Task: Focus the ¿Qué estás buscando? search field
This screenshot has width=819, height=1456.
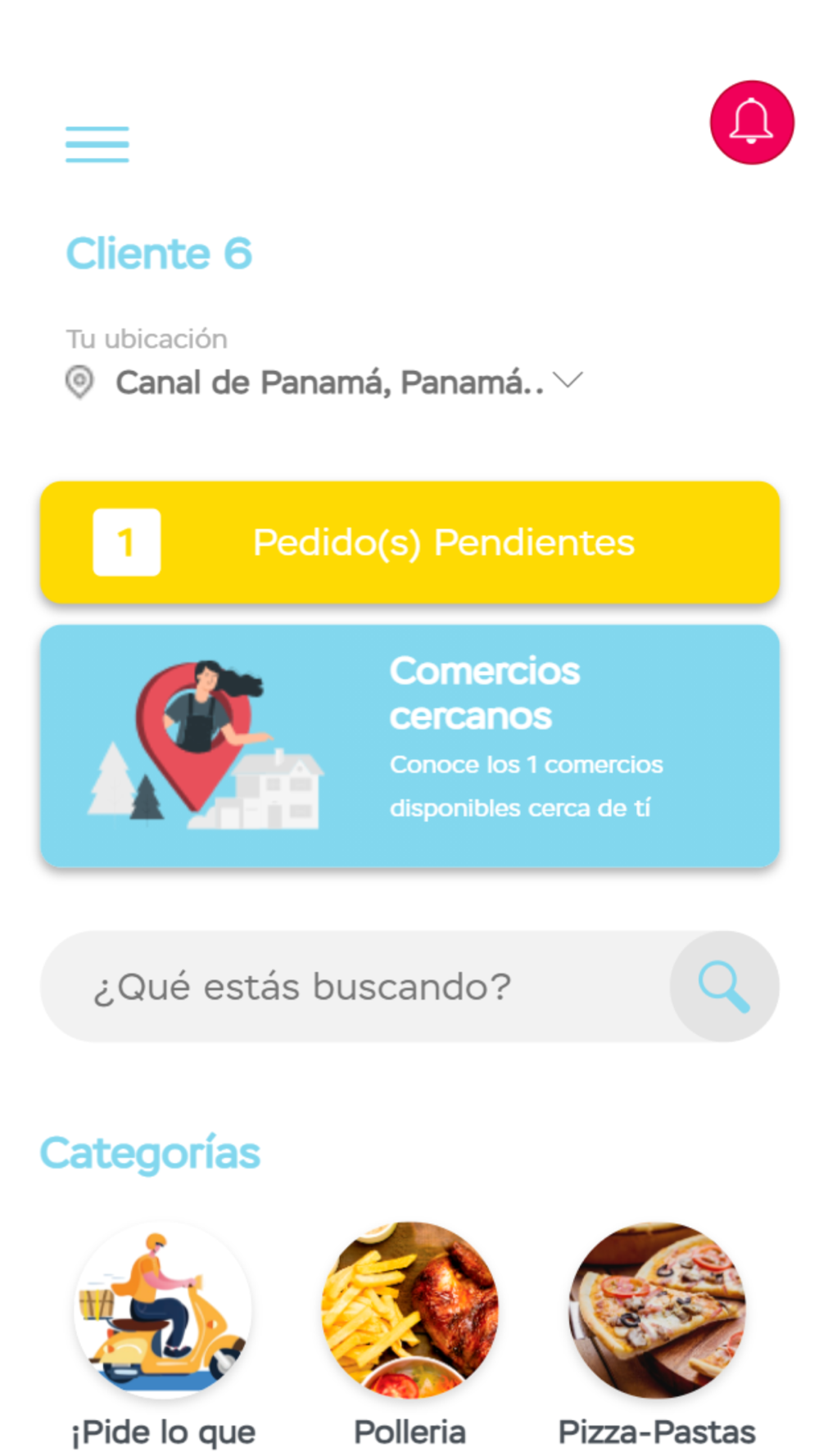Action: (356, 986)
